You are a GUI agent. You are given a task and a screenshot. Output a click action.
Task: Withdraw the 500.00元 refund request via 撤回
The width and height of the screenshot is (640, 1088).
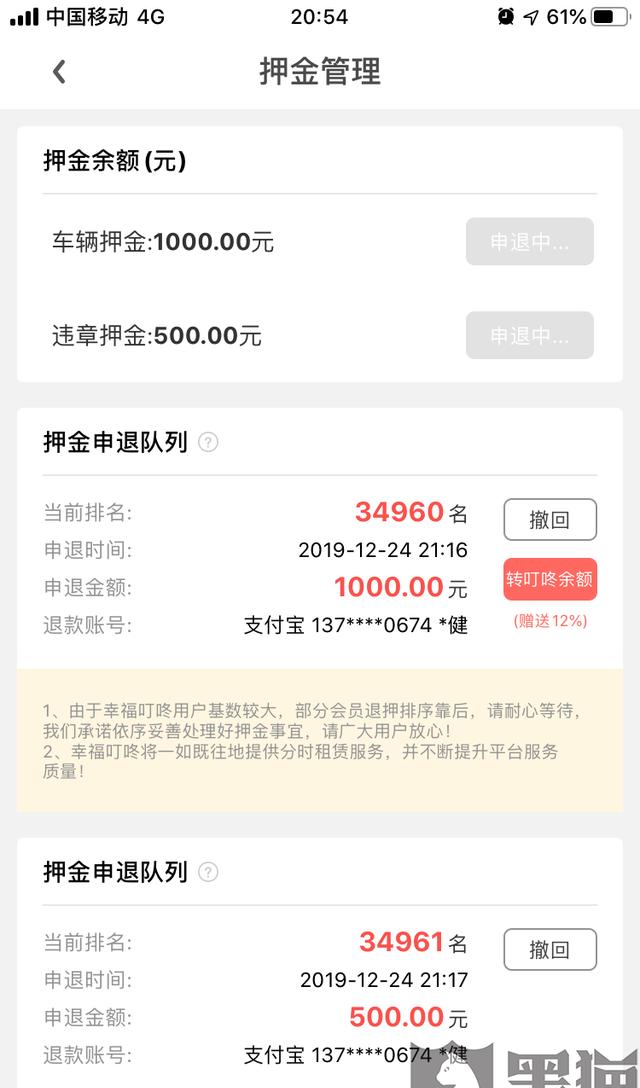[x=550, y=949]
